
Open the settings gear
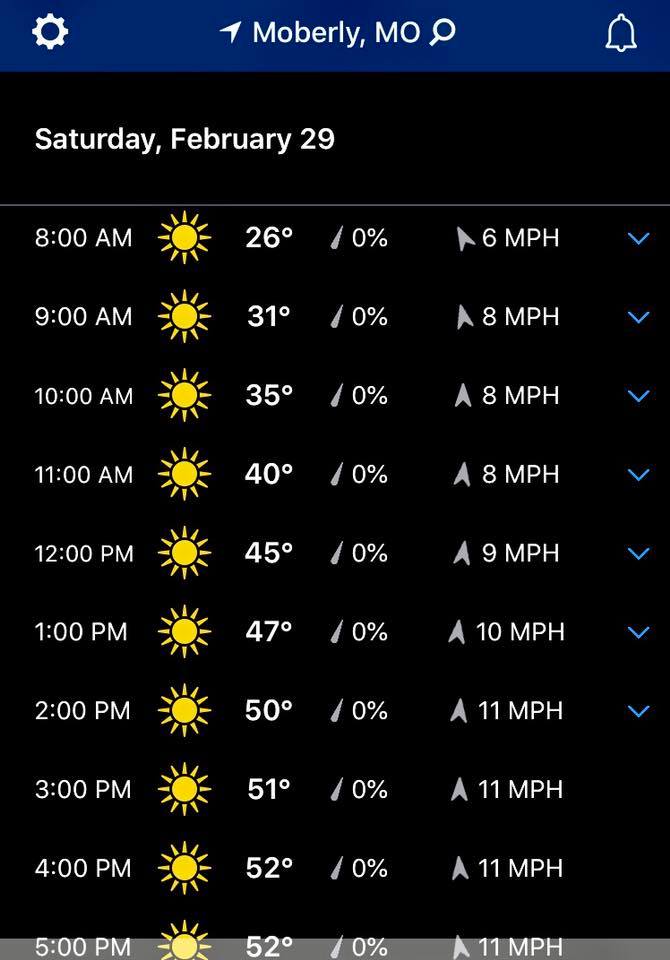(50, 32)
